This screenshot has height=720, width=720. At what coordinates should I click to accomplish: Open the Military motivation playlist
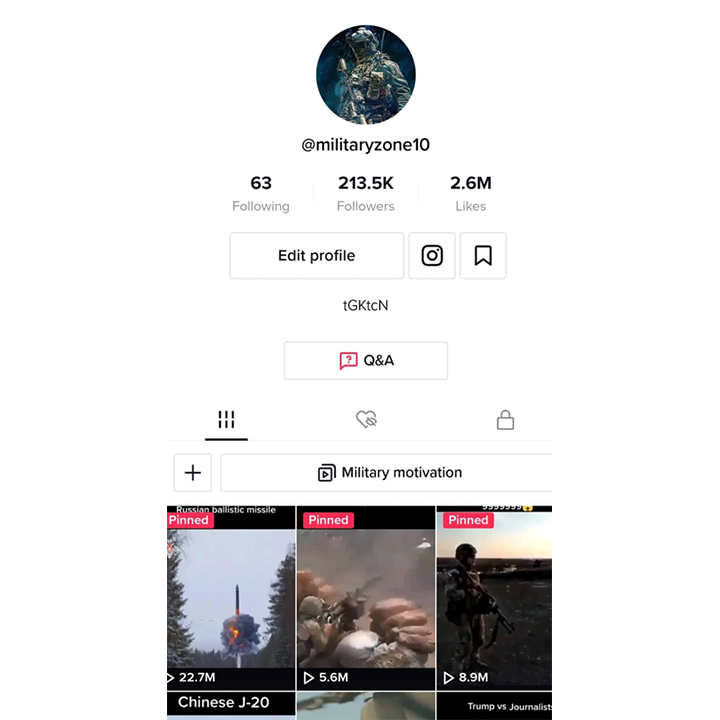(388, 473)
